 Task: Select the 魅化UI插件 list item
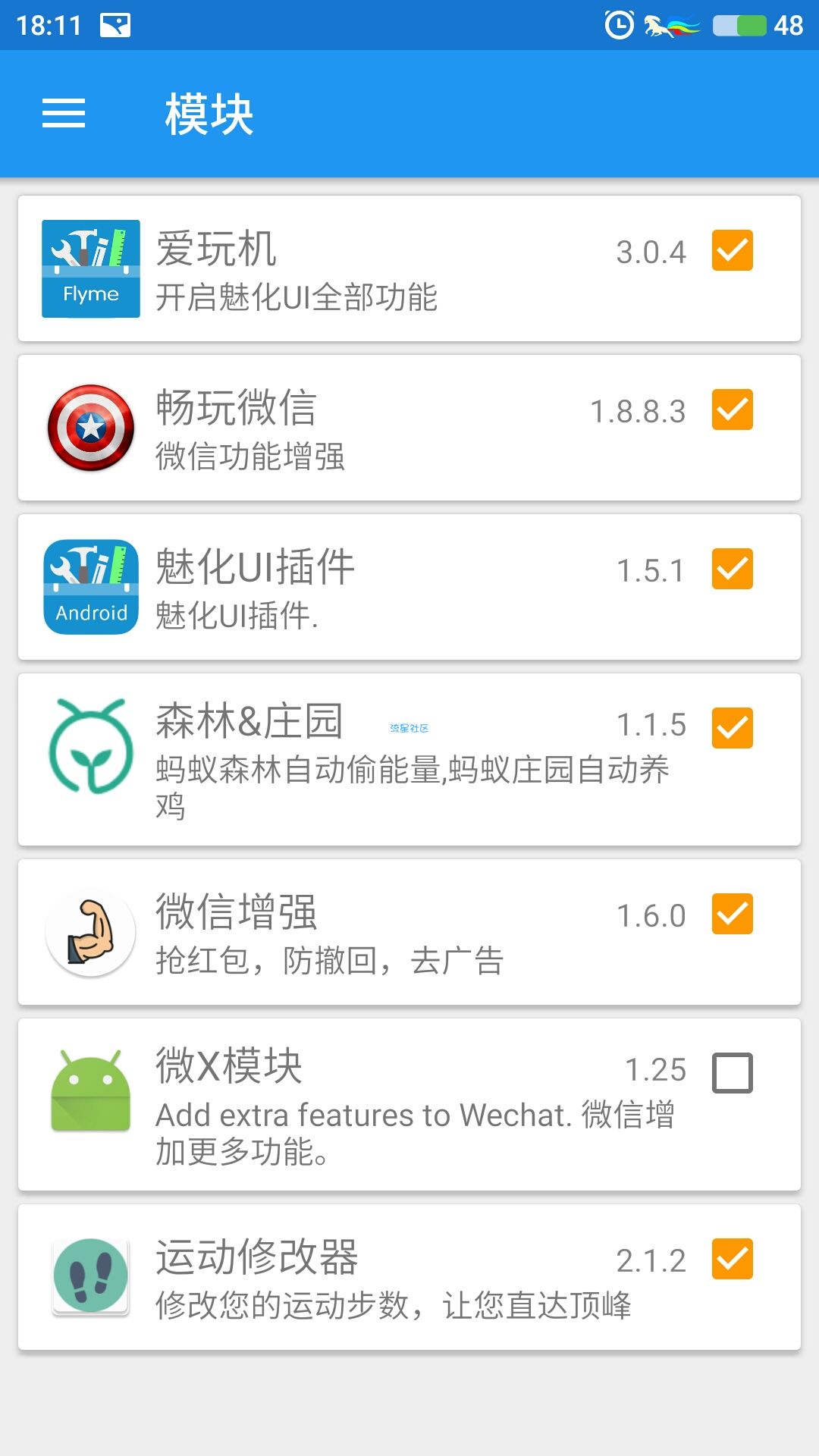(409, 587)
